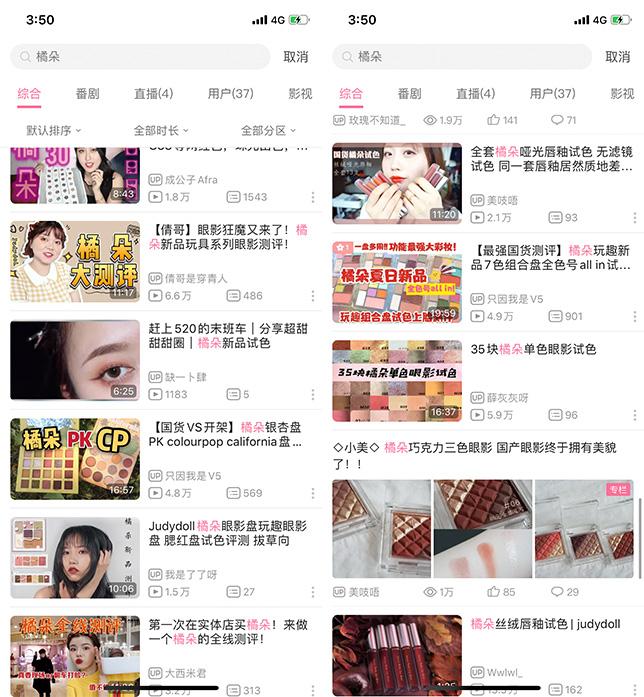Open the 全套橘朵哑光唇釉试色 video
Image resolution: width=644 pixels, height=697 pixels.
[x=551, y=159]
